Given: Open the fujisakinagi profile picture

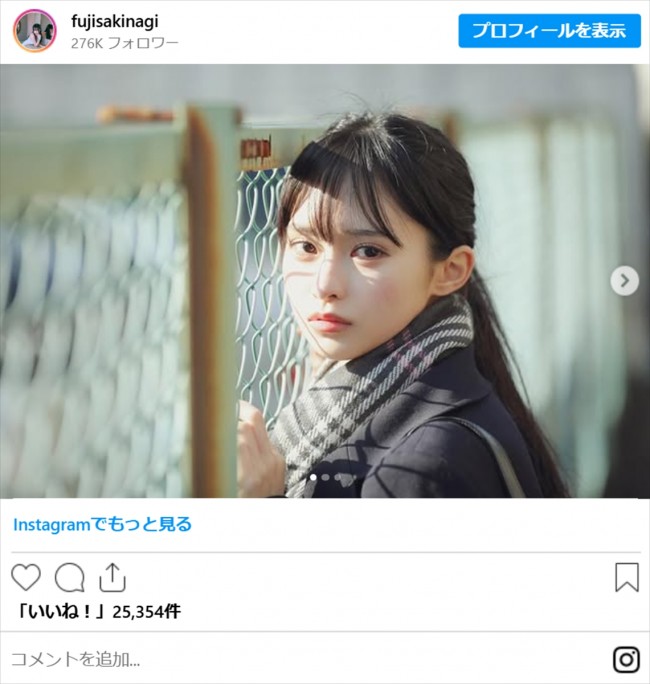Looking at the screenshot, I should click(x=34, y=30).
